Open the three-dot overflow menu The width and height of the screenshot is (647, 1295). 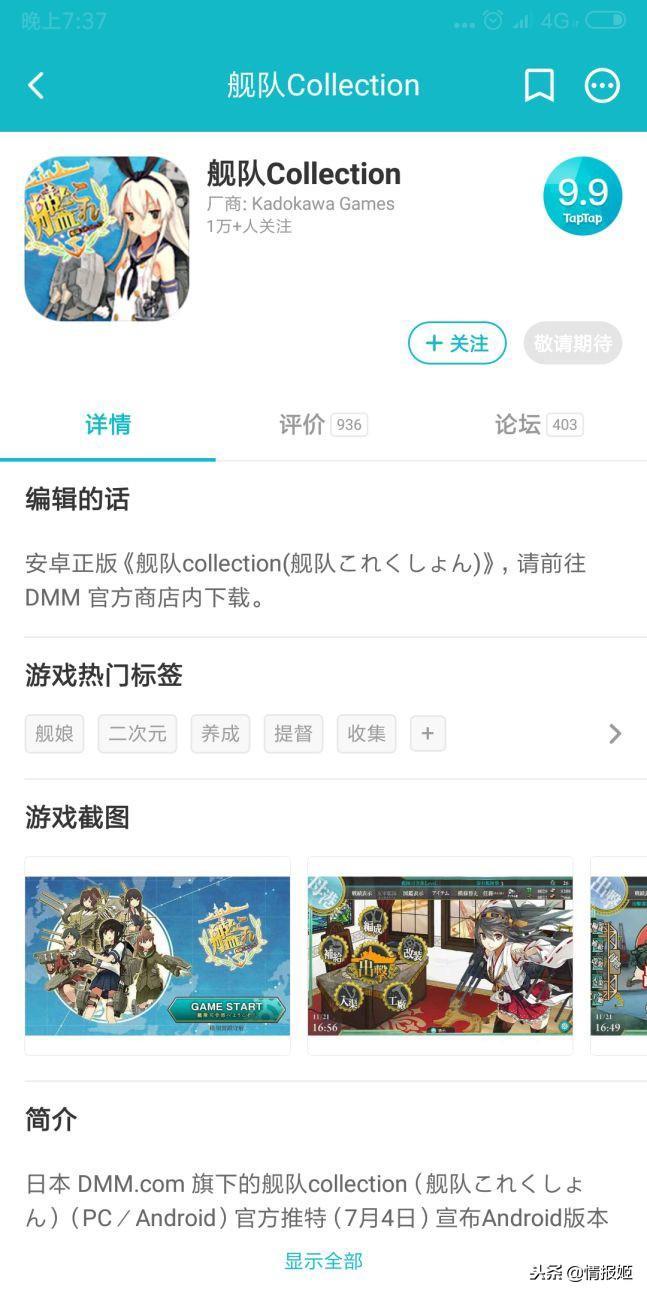coord(602,86)
